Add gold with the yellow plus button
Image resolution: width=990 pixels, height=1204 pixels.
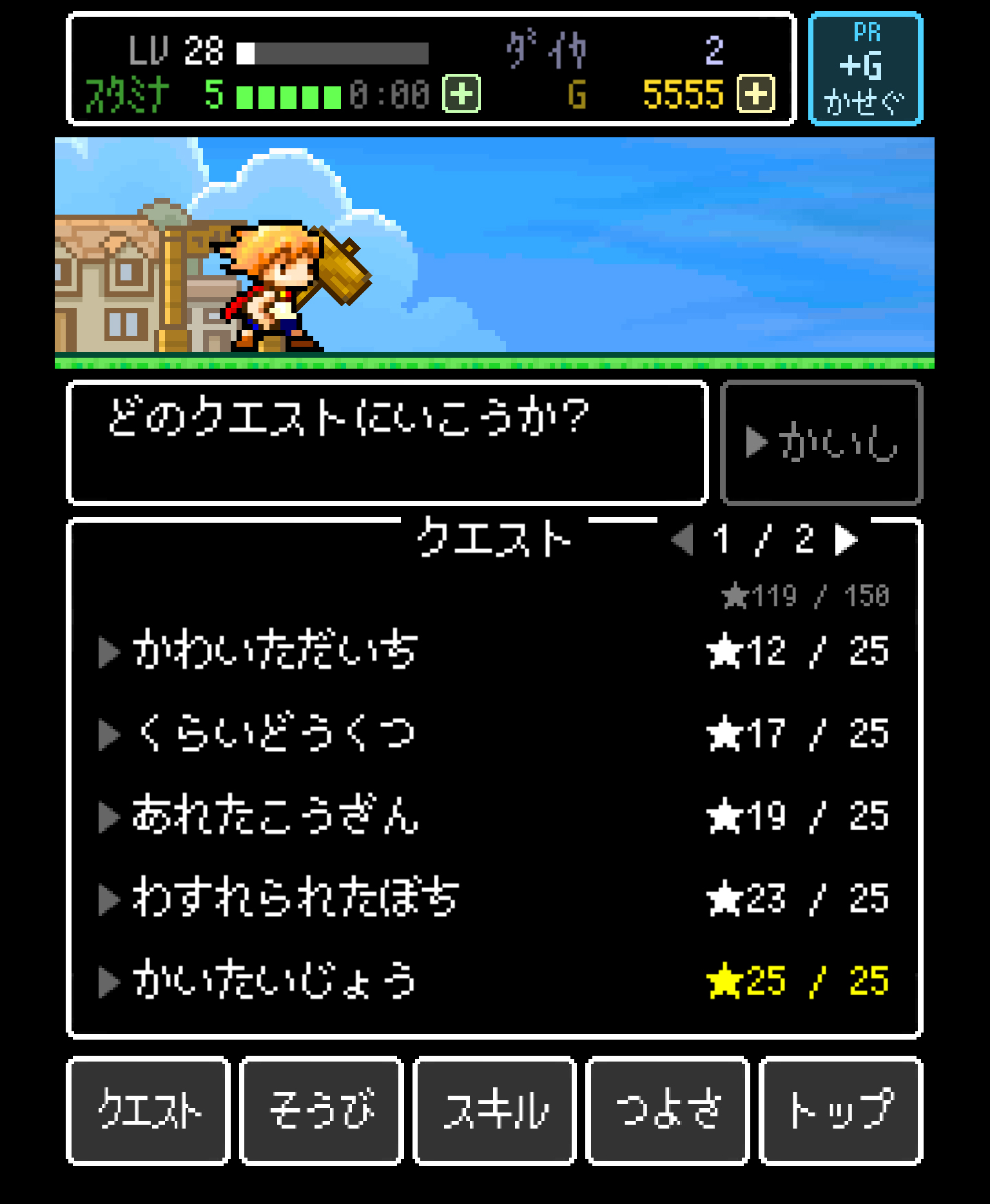pos(756,94)
